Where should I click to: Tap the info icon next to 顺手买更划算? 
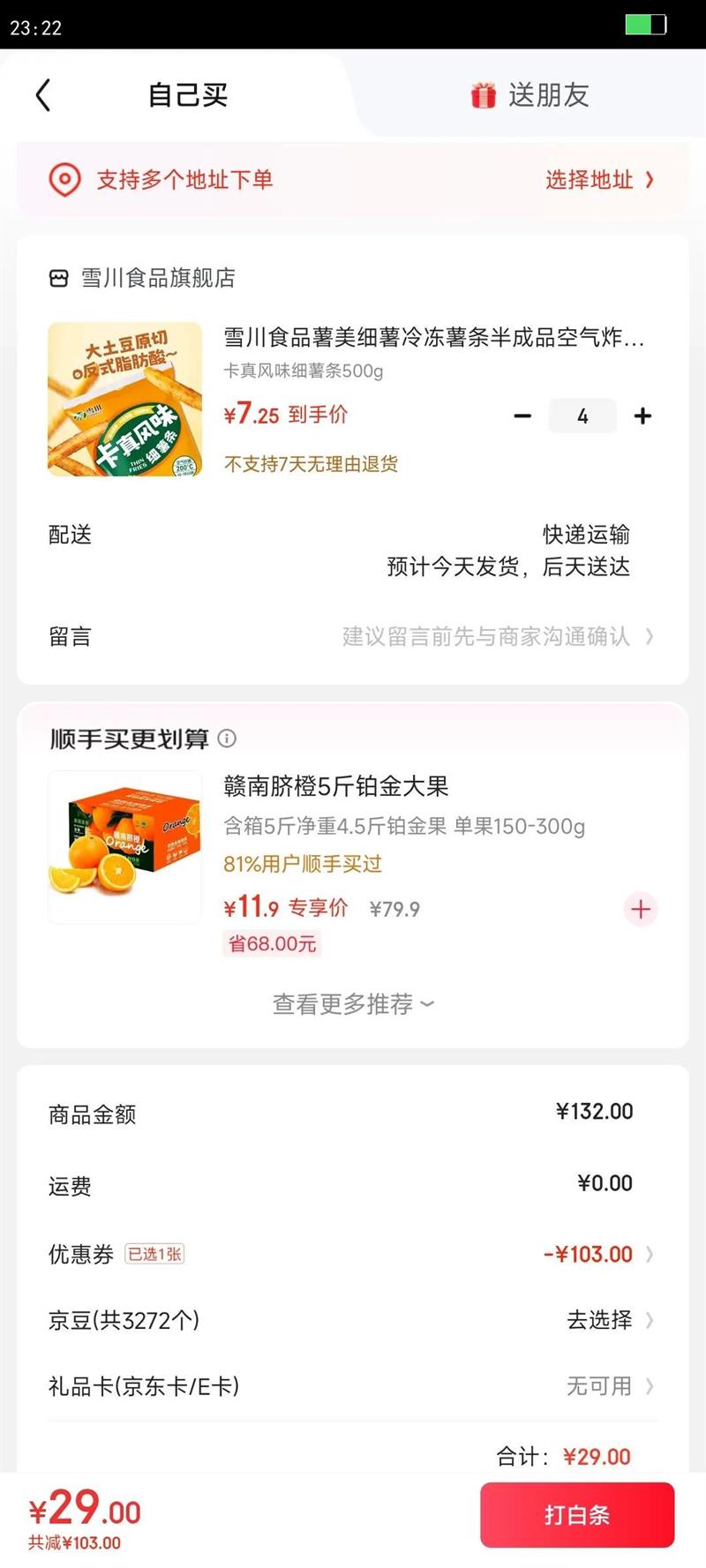(229, 739)
